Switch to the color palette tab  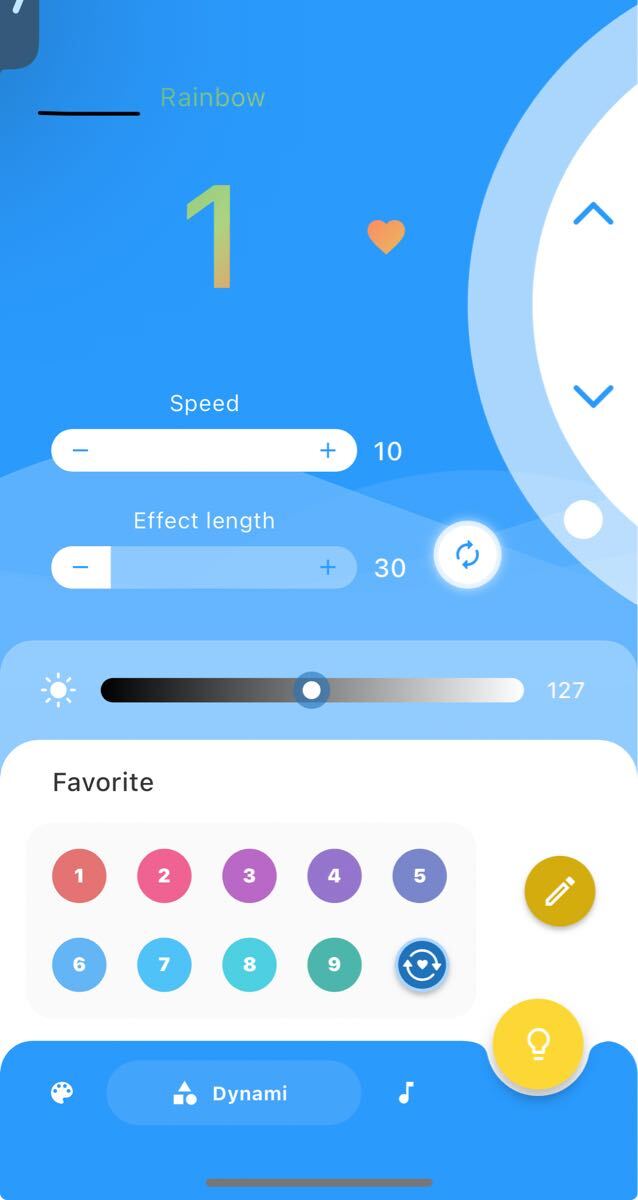[62, 1093]
